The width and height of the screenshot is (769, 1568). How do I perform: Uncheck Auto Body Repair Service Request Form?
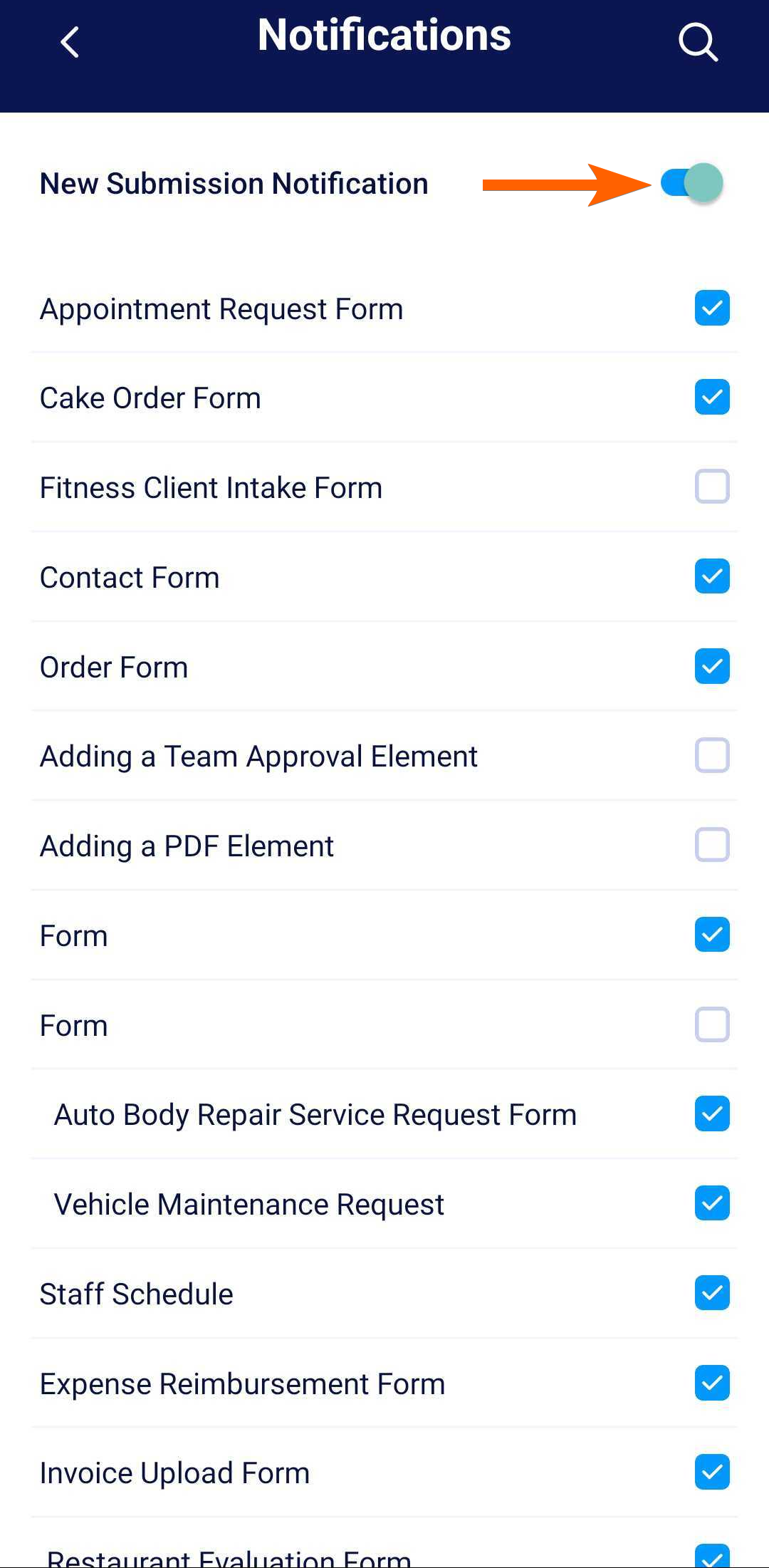(712, 1113)
